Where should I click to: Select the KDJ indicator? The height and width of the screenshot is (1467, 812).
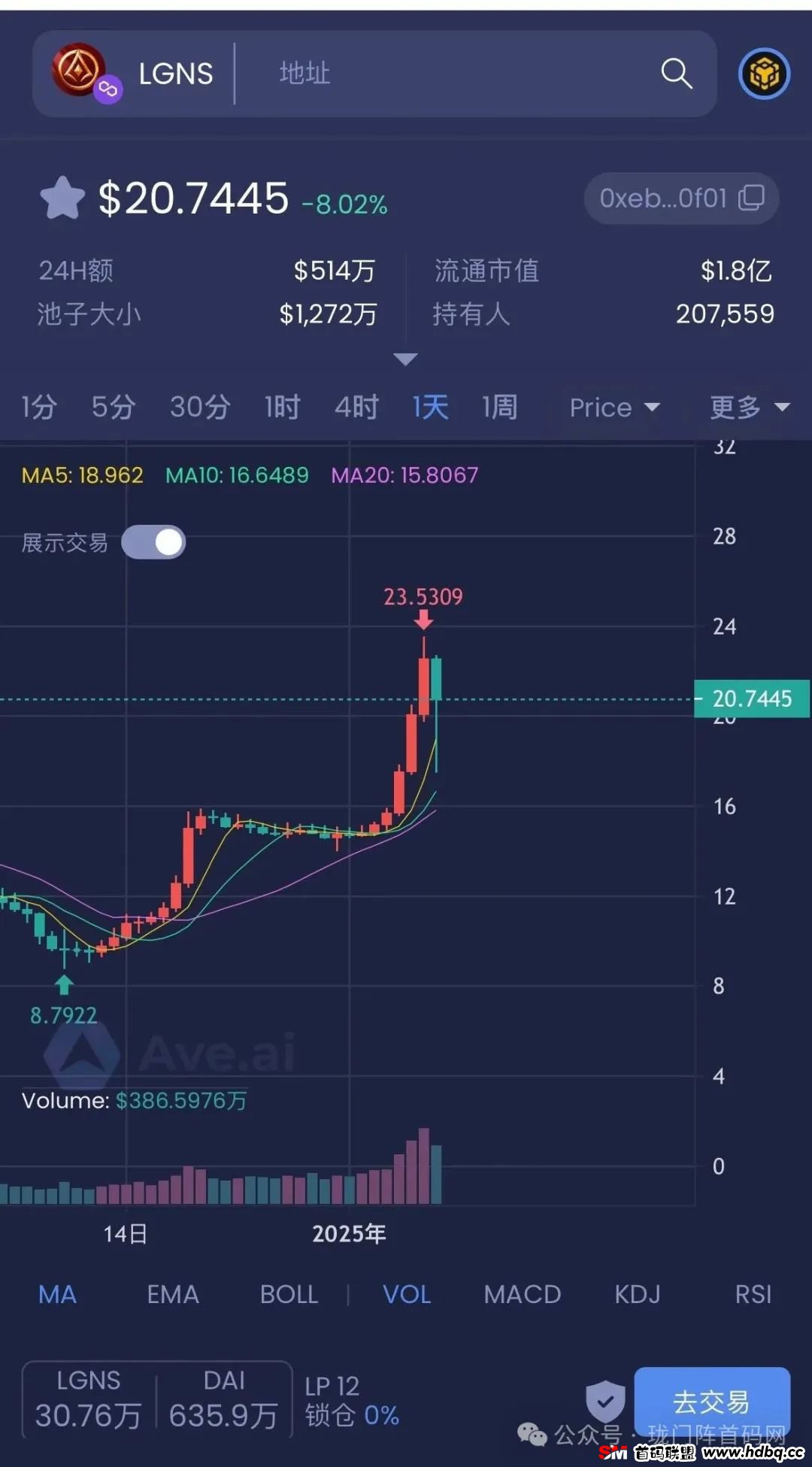[638, 1294]
